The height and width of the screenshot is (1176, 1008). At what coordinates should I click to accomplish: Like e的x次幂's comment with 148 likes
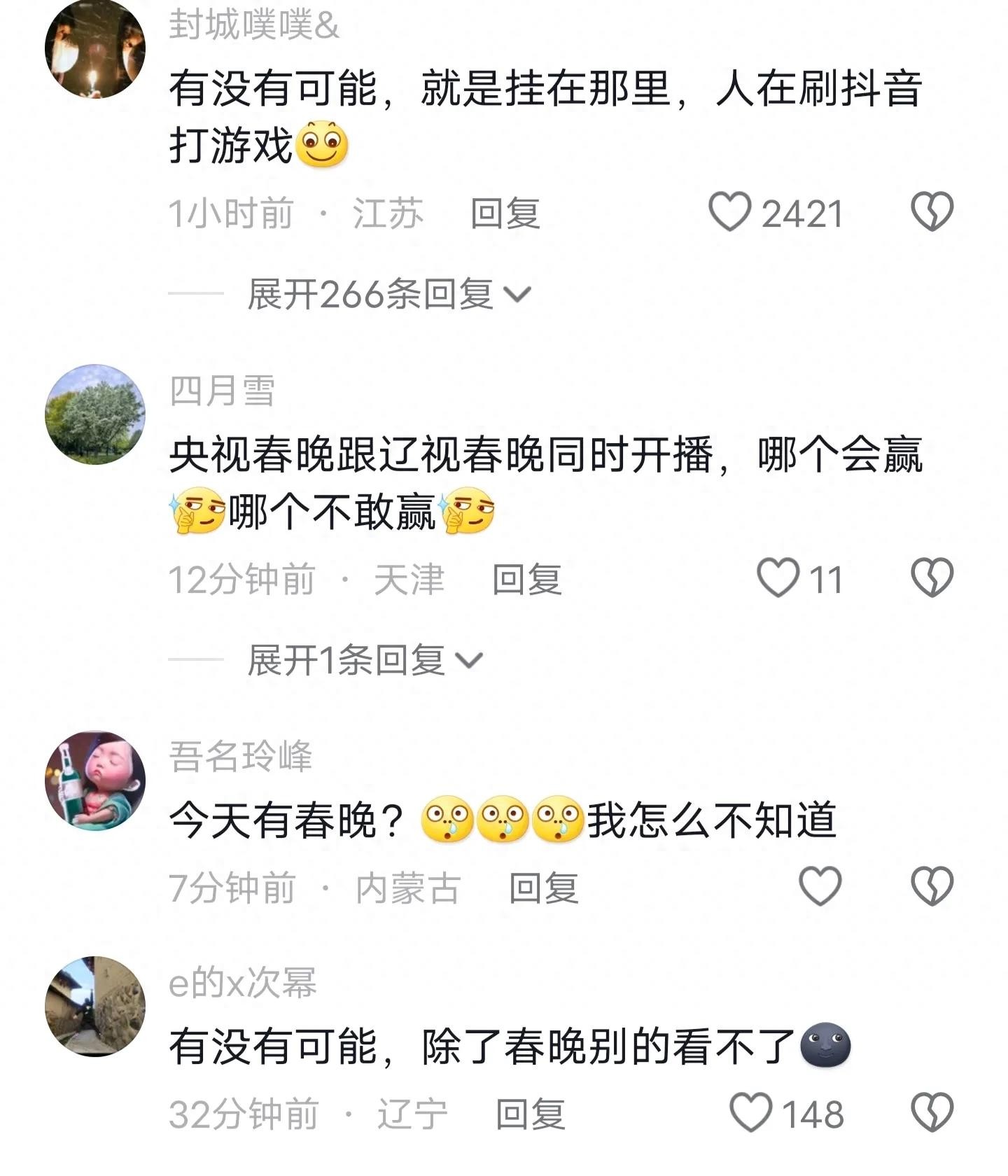click(751, 1113)
